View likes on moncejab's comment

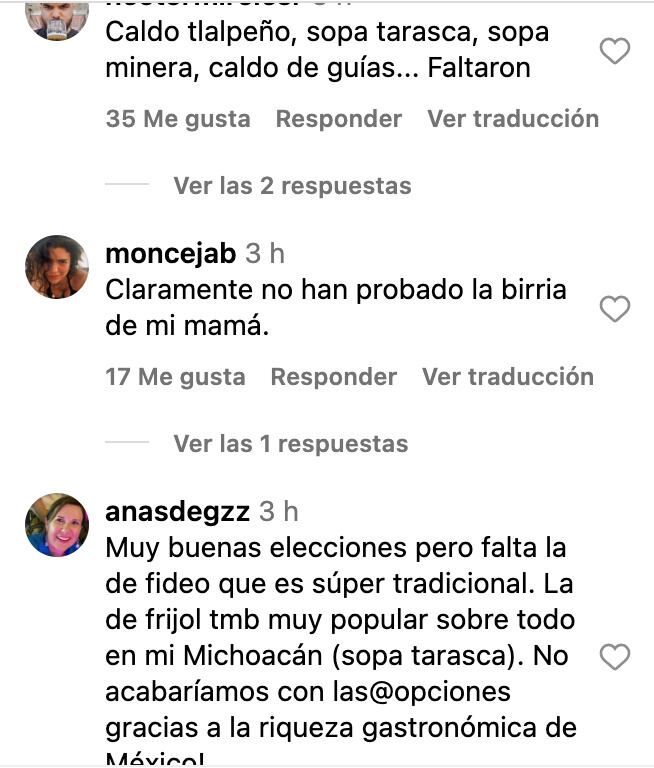click(x=175, y=377)
